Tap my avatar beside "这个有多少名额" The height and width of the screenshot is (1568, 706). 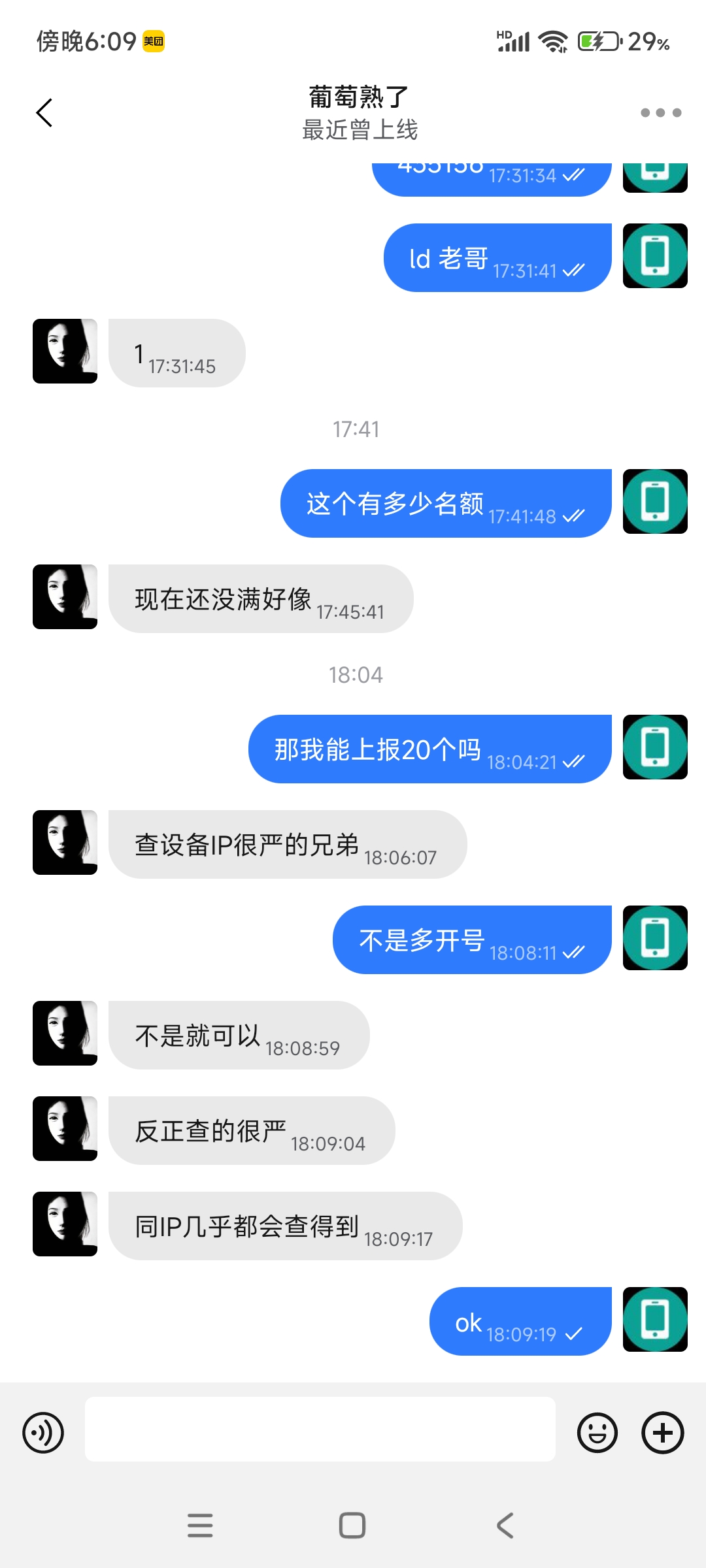pyautogui.click(x=655, y=501)
